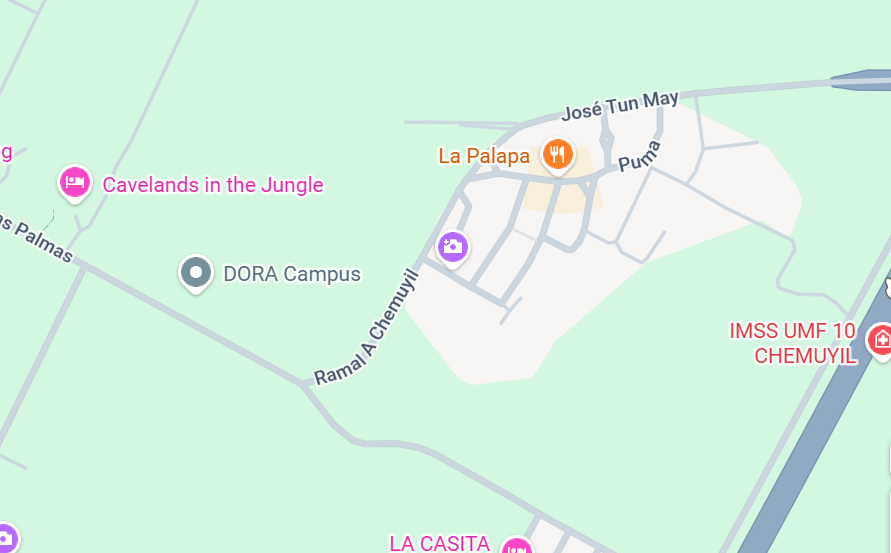This screenshot has width=891, height=553.
Task: Open Cavelands in the Jungle hotel pin
Action: (74, 183)
